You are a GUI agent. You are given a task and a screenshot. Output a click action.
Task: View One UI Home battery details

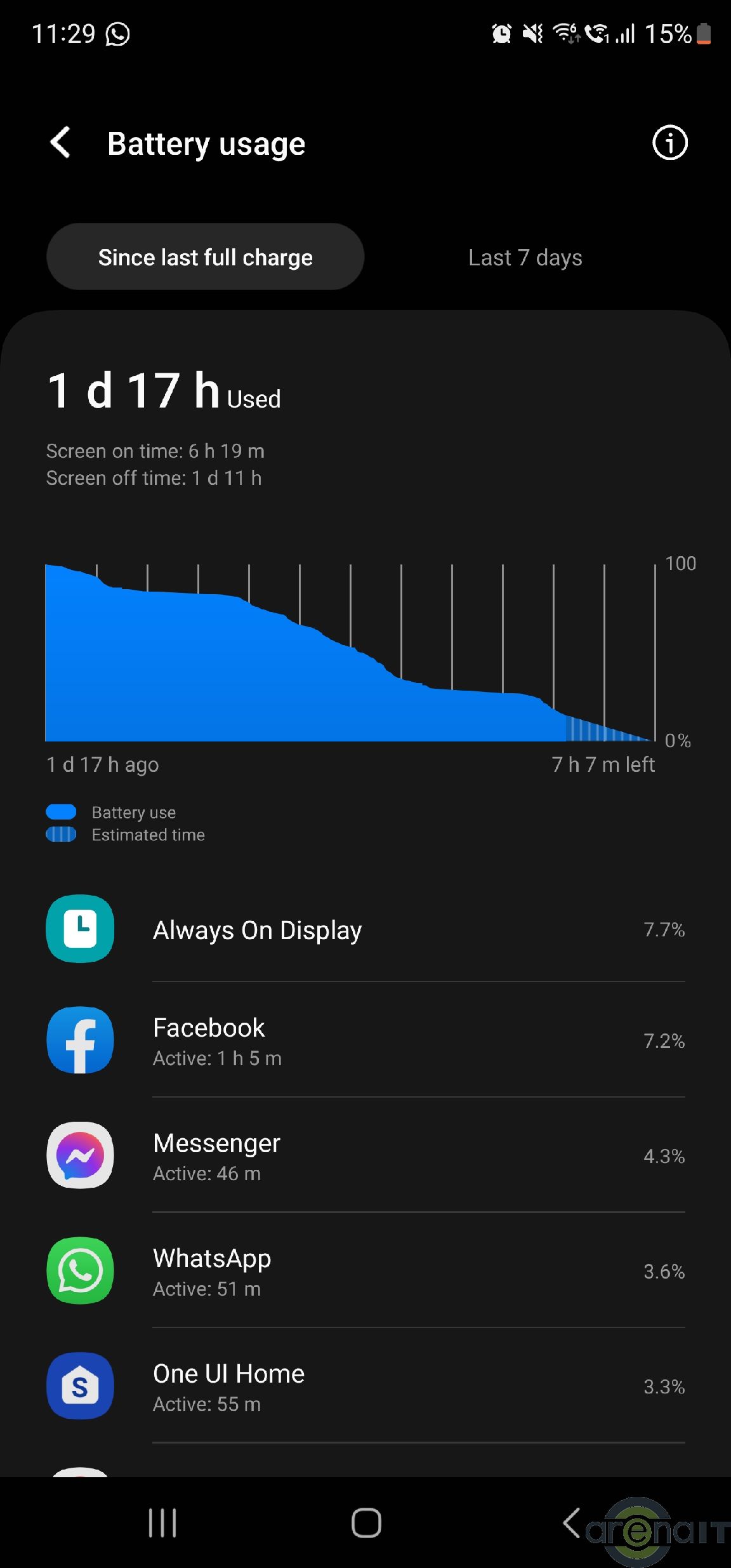(x=365, y=1387)
